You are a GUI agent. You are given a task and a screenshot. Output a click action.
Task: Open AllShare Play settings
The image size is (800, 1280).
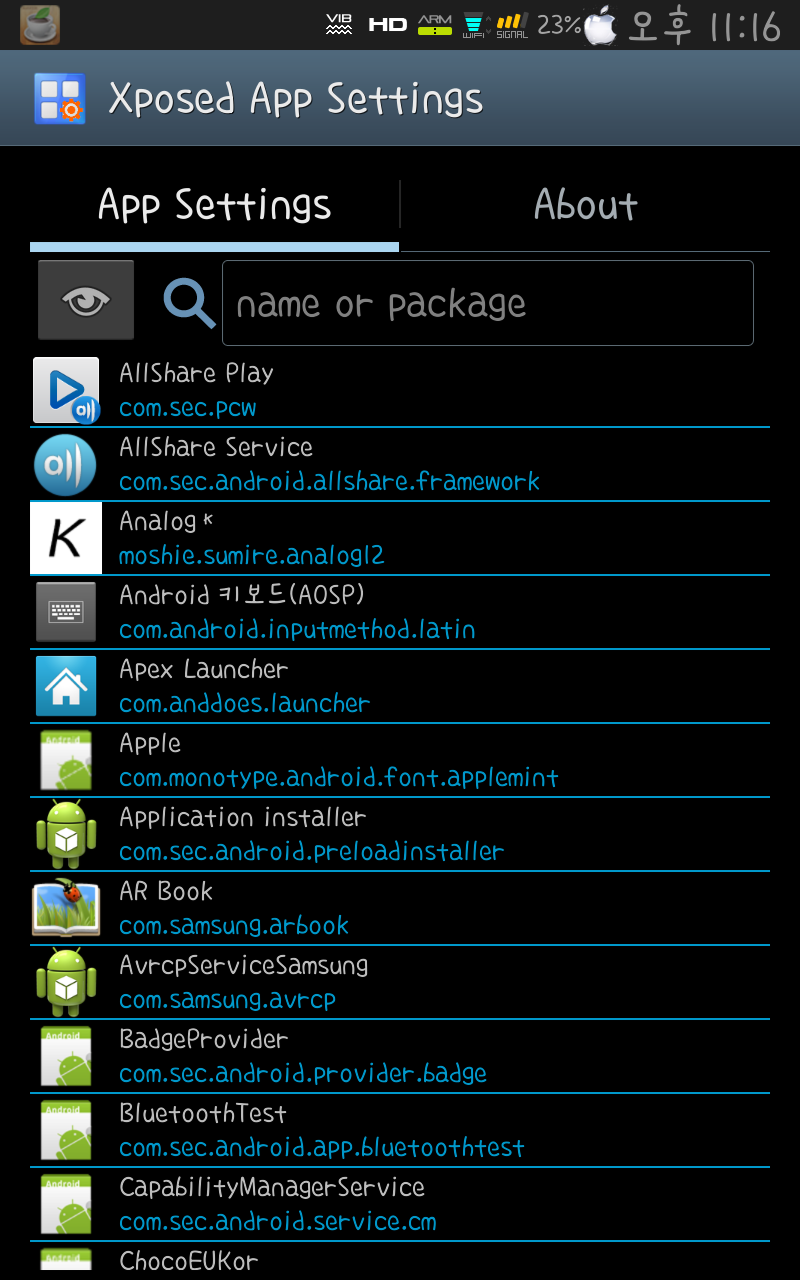[400, 390]
